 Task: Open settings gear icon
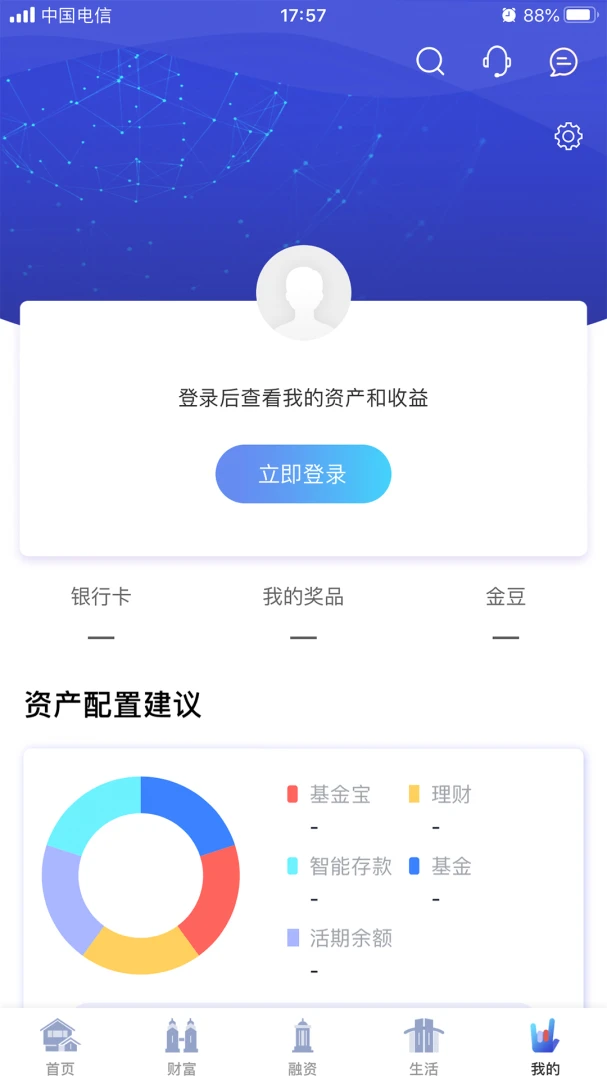(x=568, y=136)
